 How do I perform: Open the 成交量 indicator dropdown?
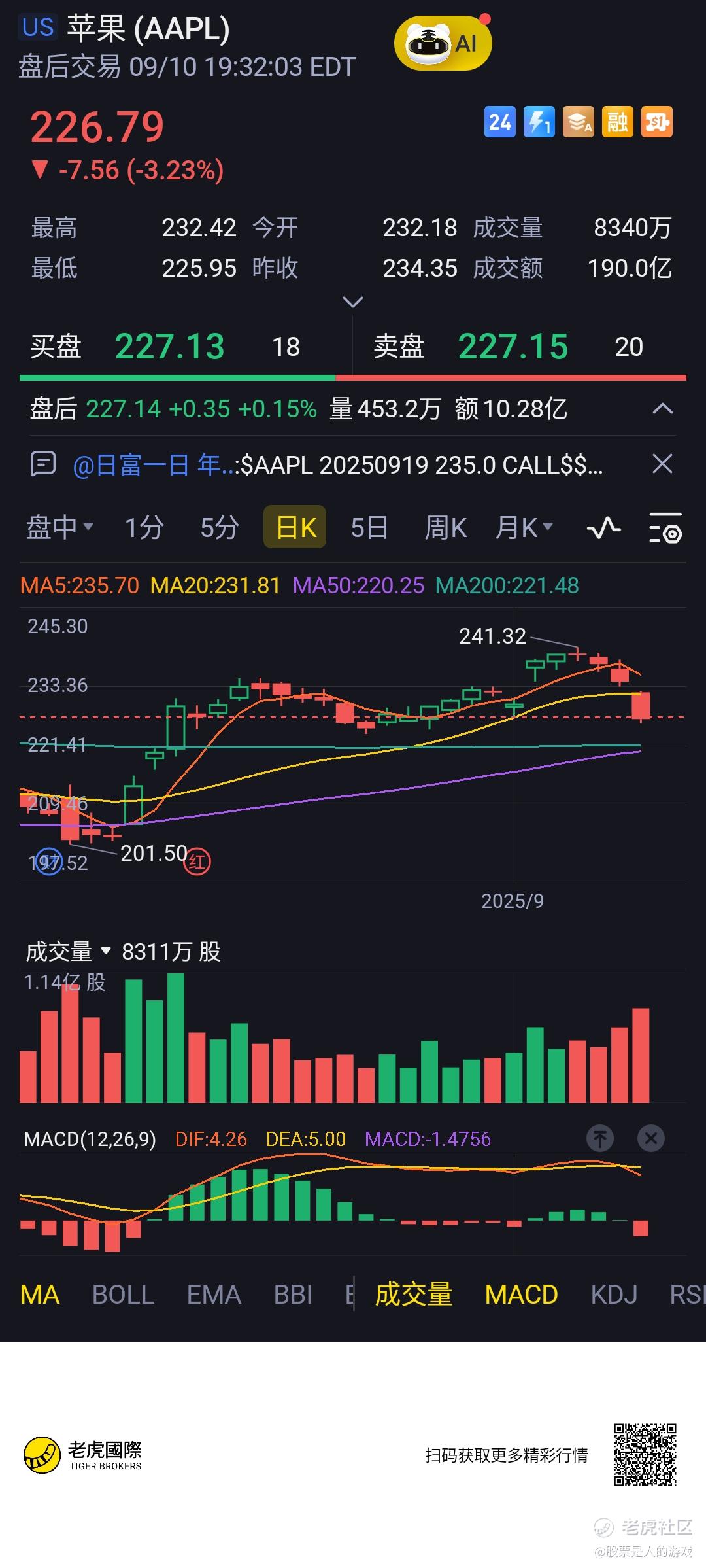[x=69, y=952]
